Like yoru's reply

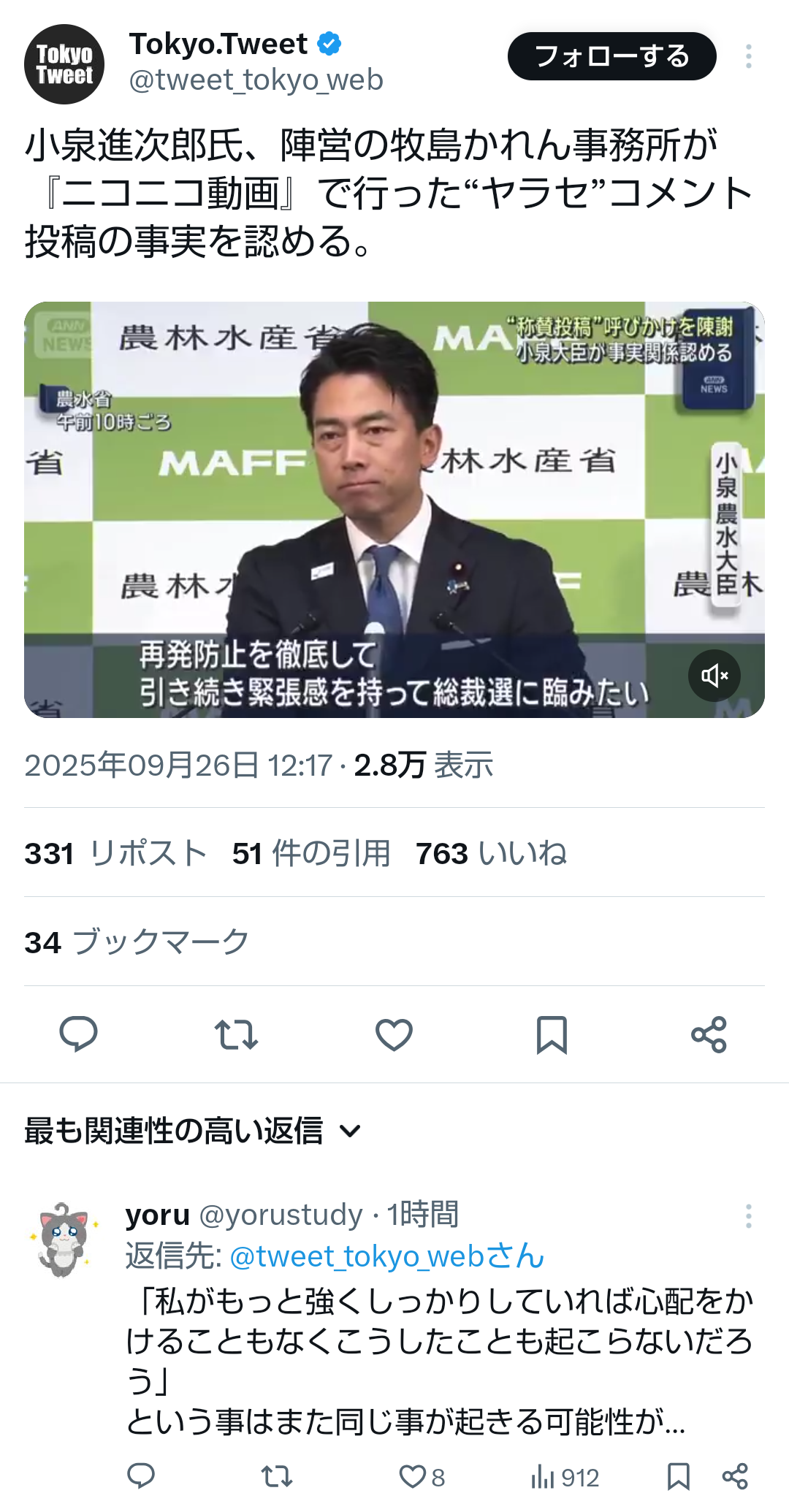point(413,1477)
